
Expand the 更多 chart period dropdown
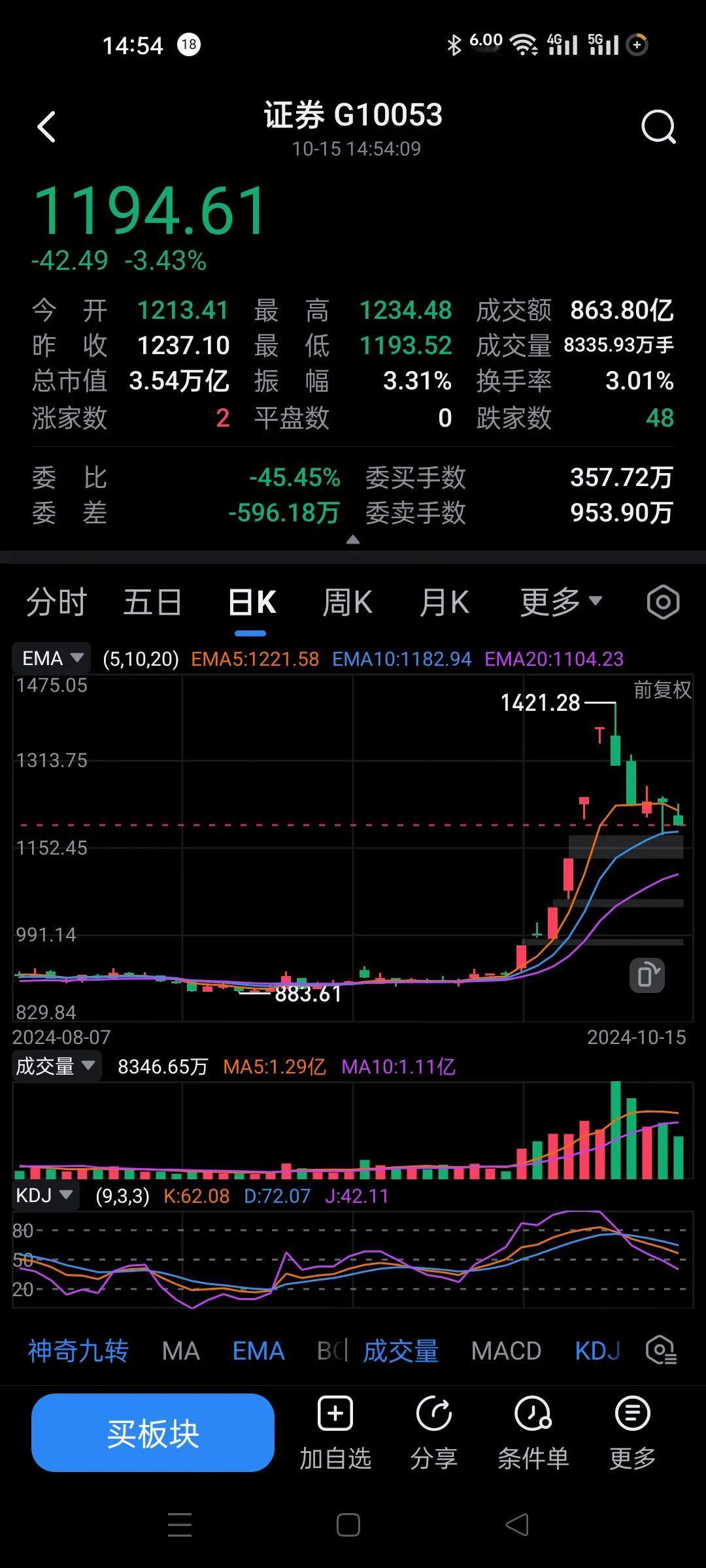click(x=561, y=602)
